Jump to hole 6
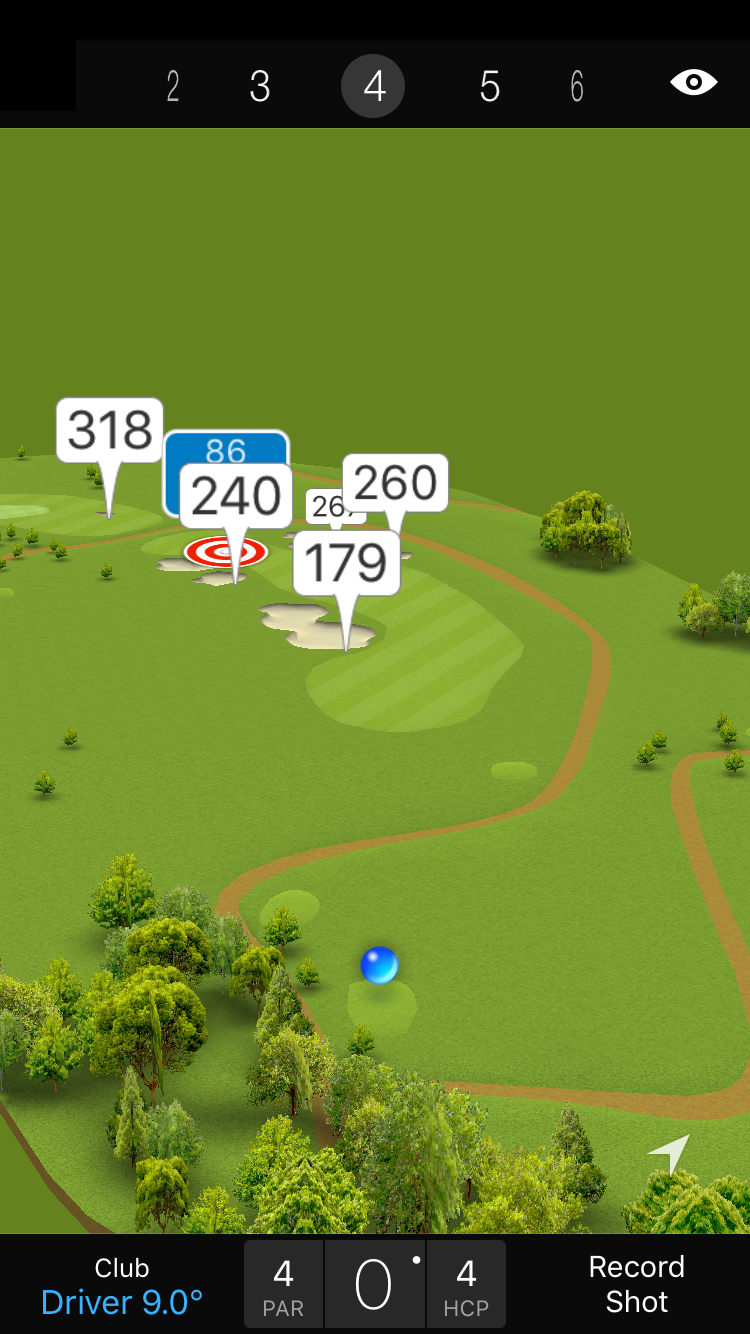 577,87
